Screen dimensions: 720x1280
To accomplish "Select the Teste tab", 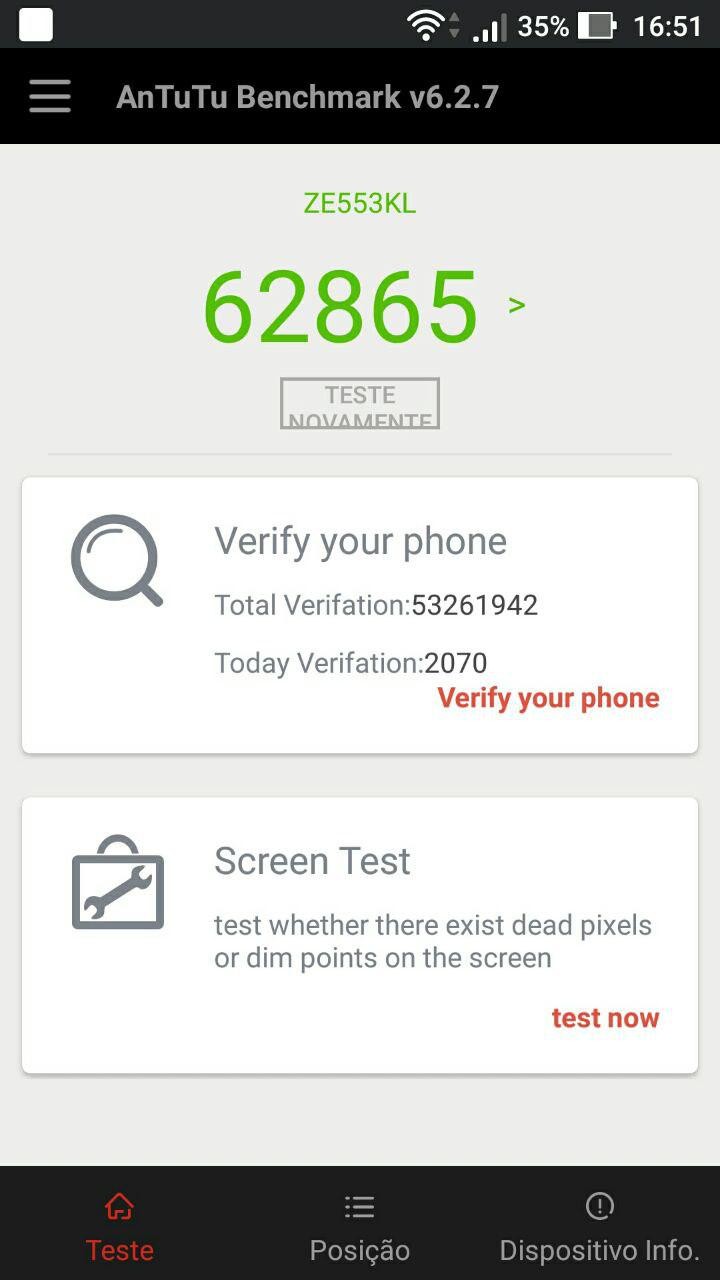I will pos(120,1228).
